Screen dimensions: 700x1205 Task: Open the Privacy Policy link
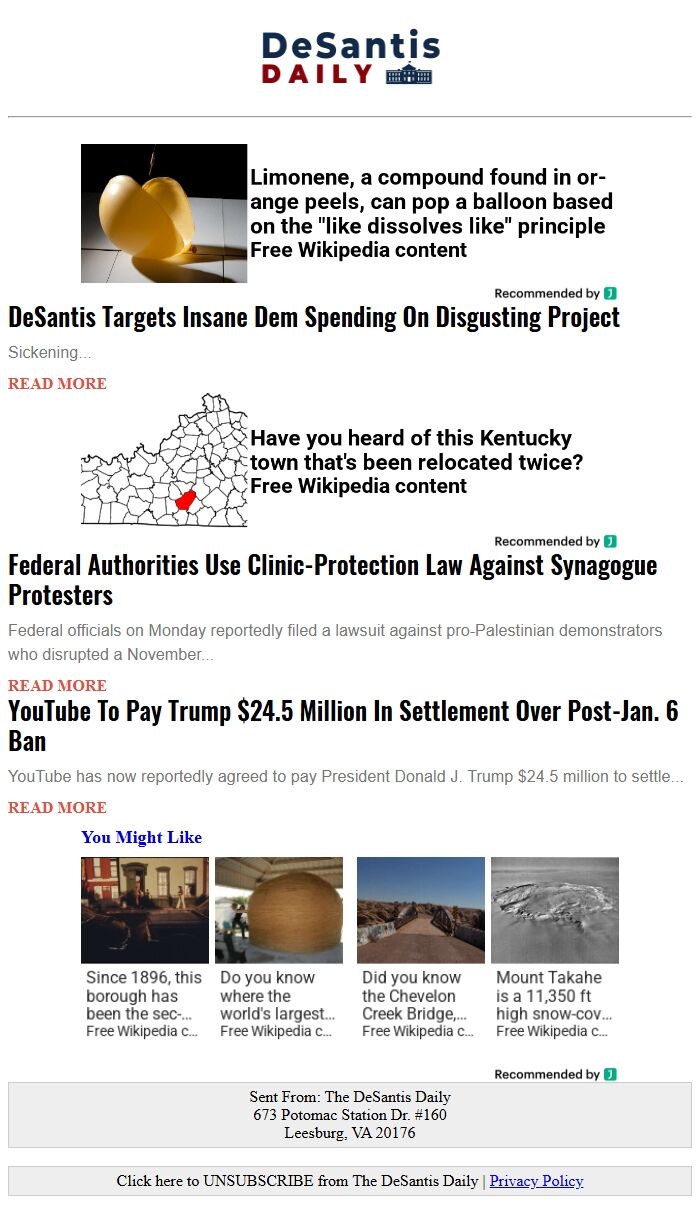coord(536,1181)
